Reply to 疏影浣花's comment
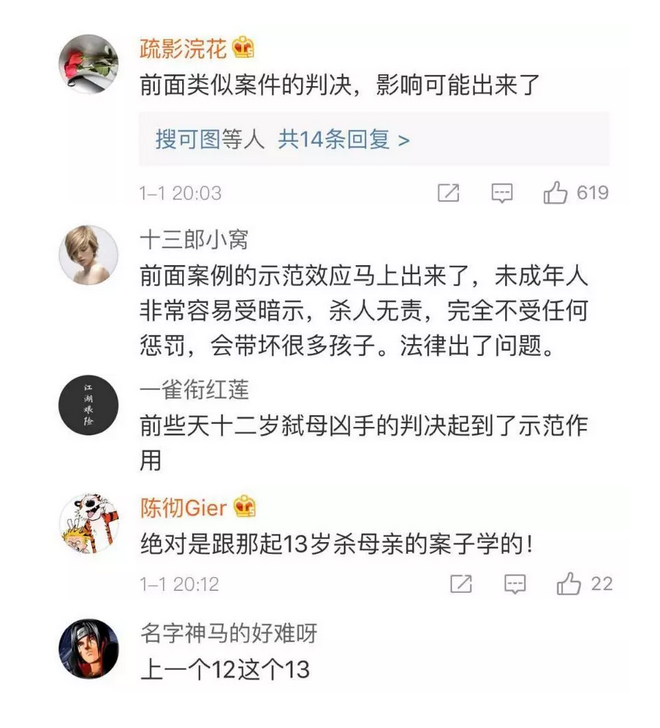This screenshot has height=728, width=660. [x=503, y=193]
